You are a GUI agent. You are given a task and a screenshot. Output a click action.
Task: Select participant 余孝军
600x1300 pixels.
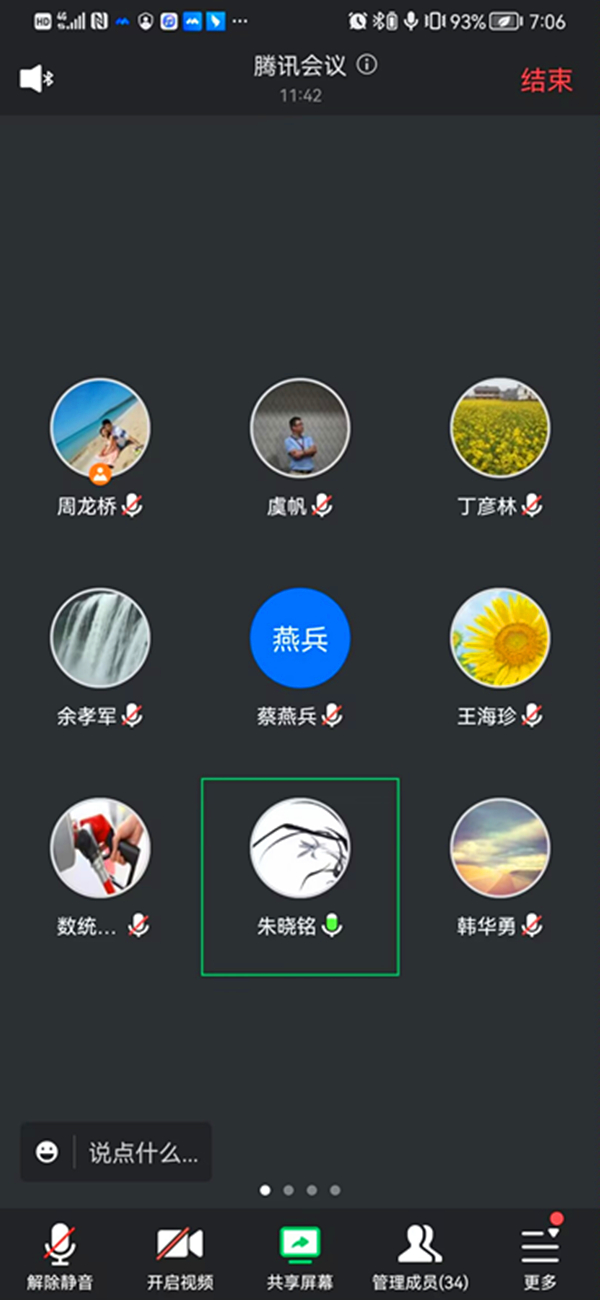click(100, 638)
